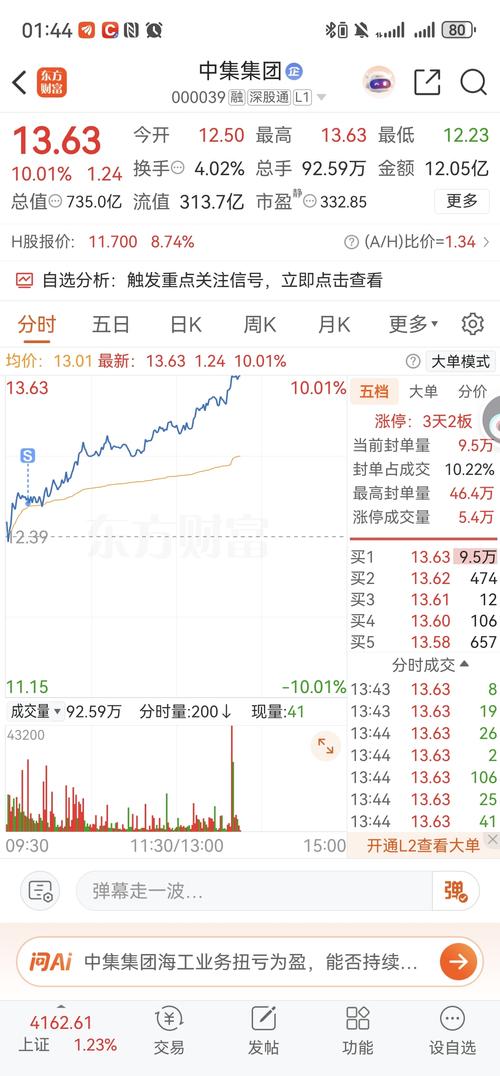
Task: Switch to the 周K chart tab
Action: 259,324
